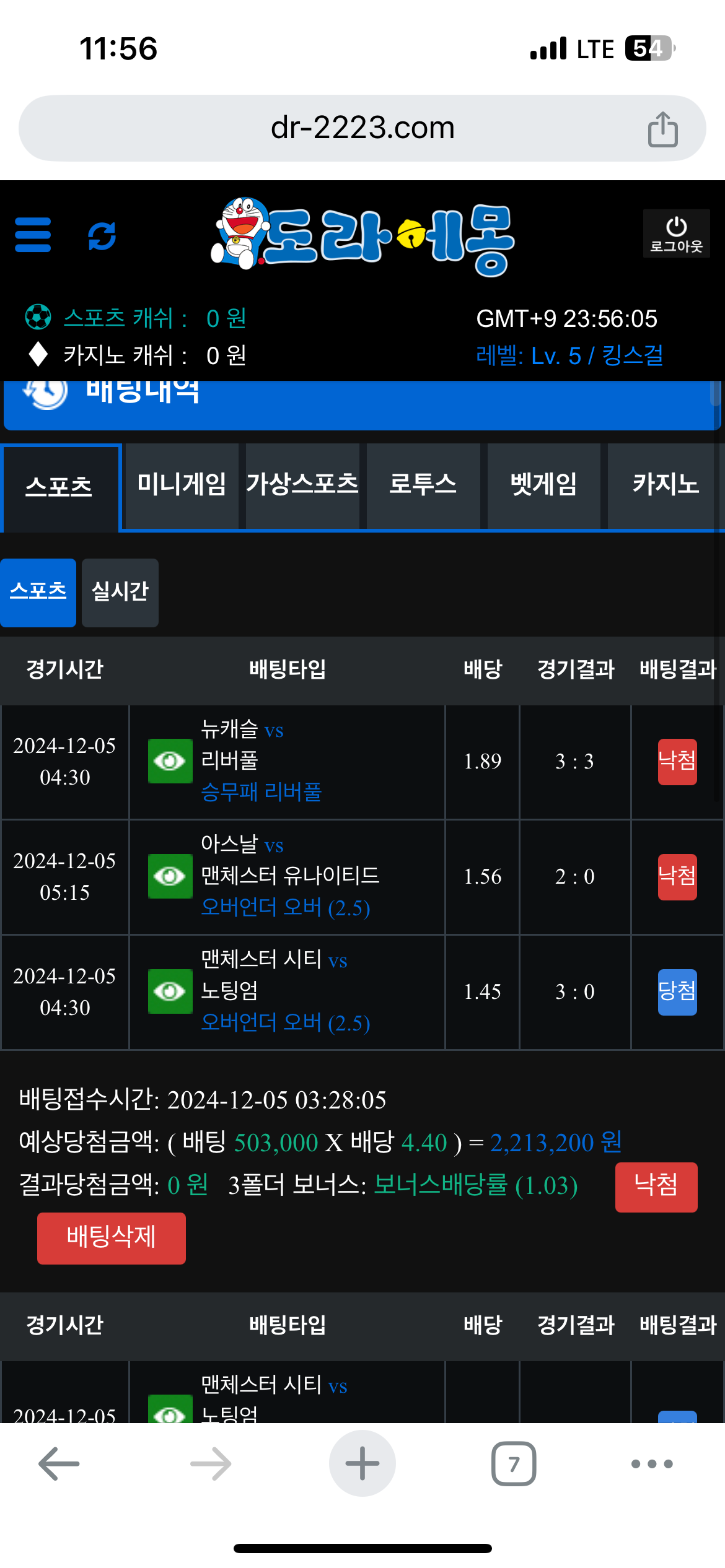Go back in the browser
Screen dimensions: 725x1568
tap(59, 1464)
